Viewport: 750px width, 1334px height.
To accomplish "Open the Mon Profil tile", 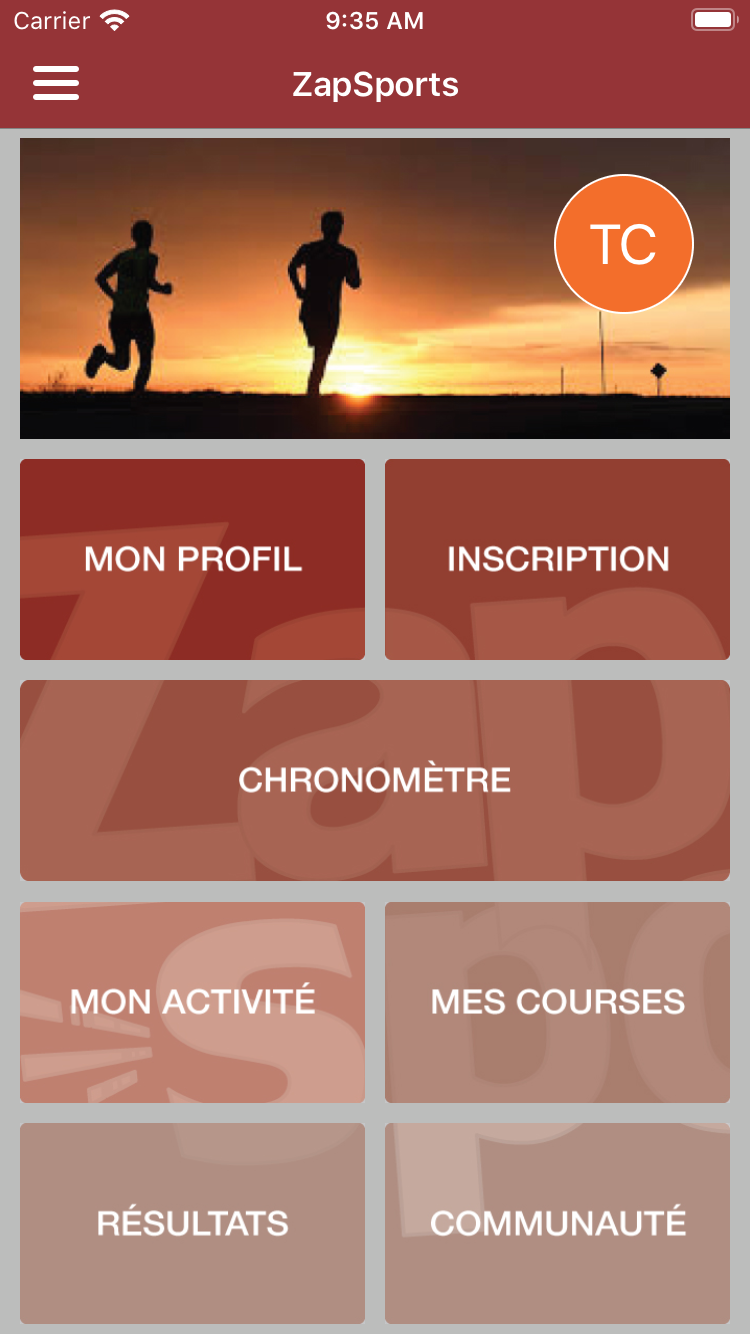I will point(192,559).
